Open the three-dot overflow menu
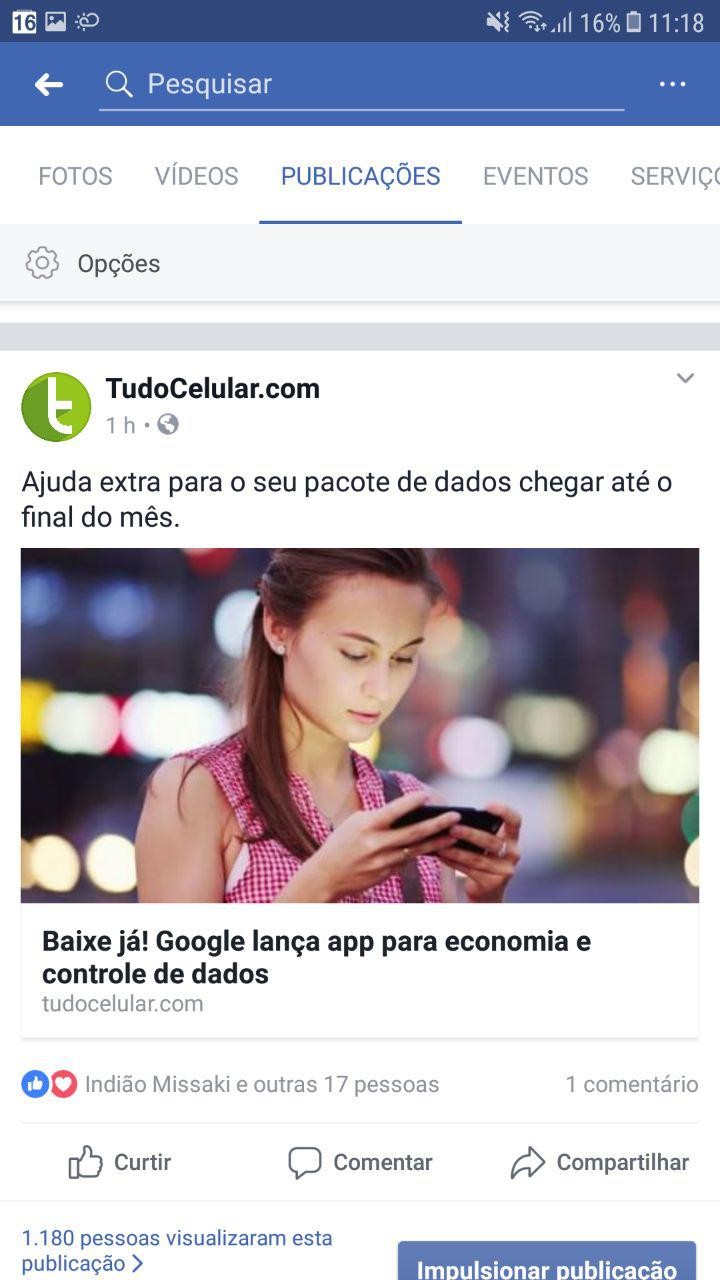The width and height of the screenshot is (720, 1280). [672, 84]
